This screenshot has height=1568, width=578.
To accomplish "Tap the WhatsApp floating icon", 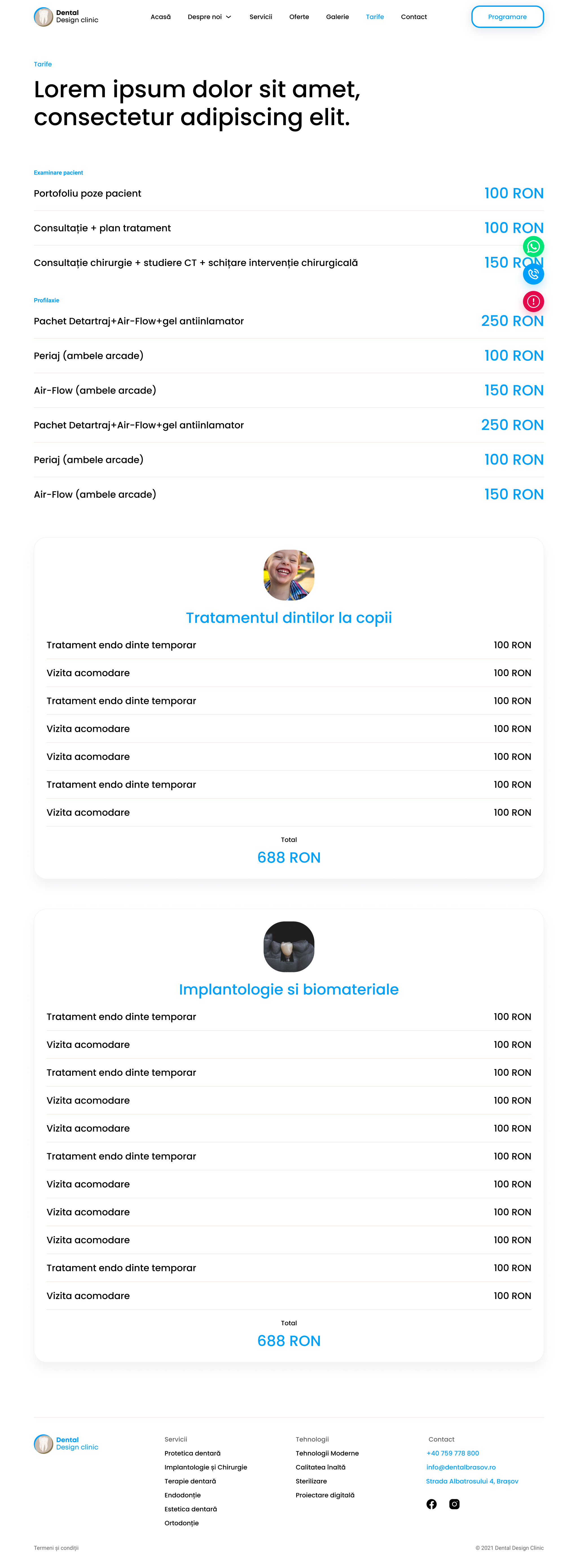I will [x=533, y=246].
